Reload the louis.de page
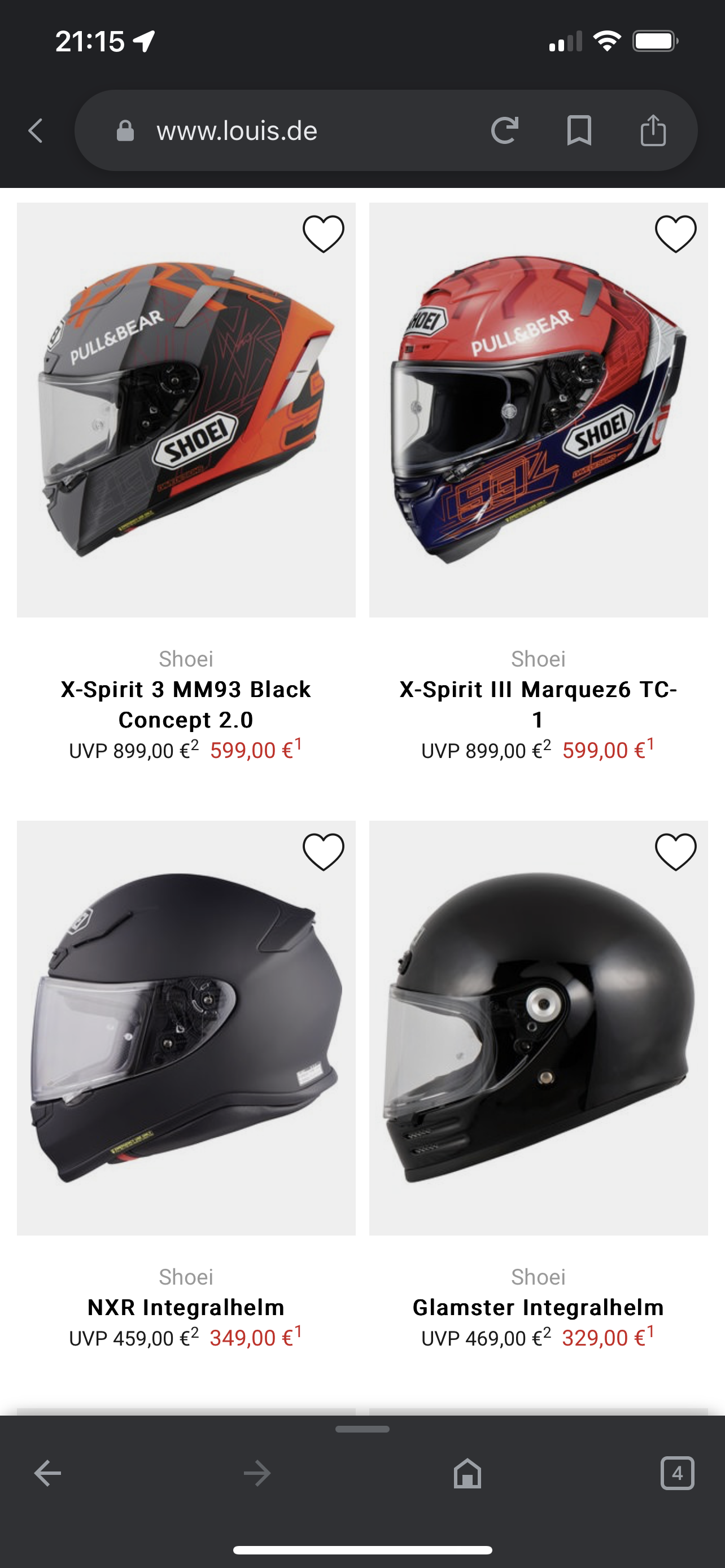The width and height of the screenshot is (725, 1568). tap(505, 130)
